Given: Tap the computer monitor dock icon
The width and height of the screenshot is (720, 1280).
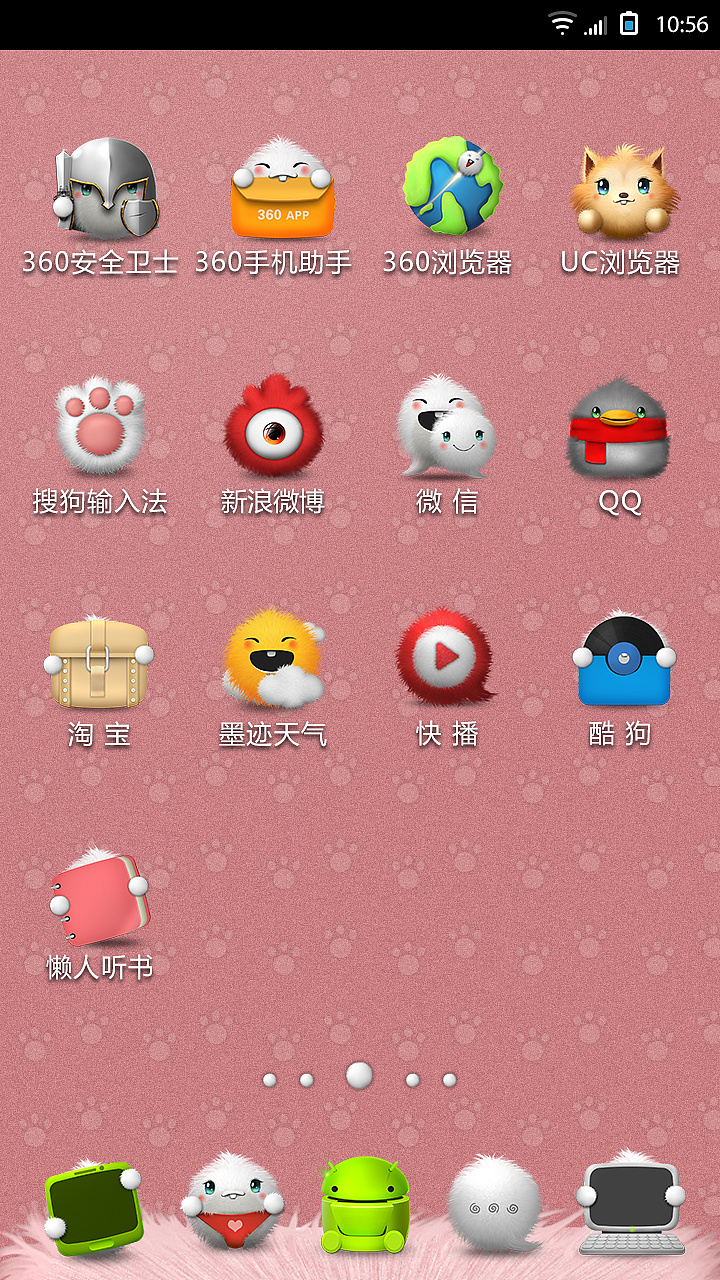Looking at the screenshot, I should tap(631, 1205).
